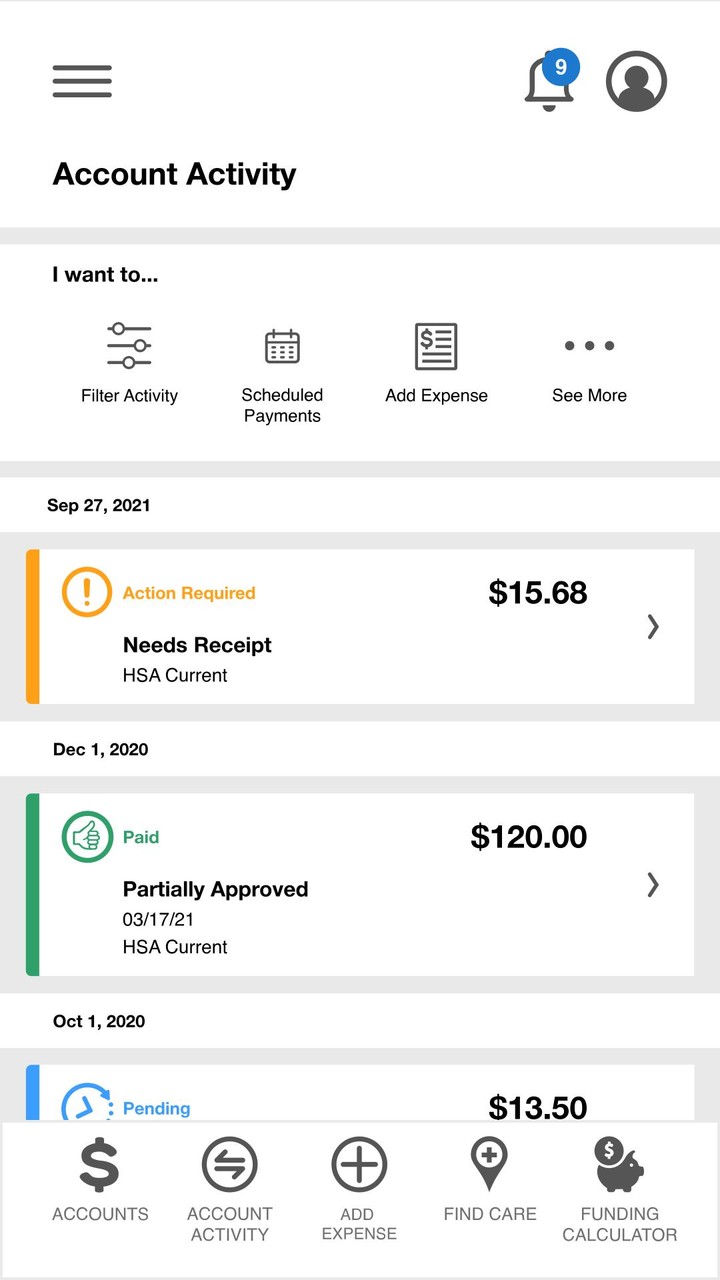Select the $120.00 Partially Approved transaction card
Image resolution: width=720 pixels, height=1280 pixels.
pos(360,885)
